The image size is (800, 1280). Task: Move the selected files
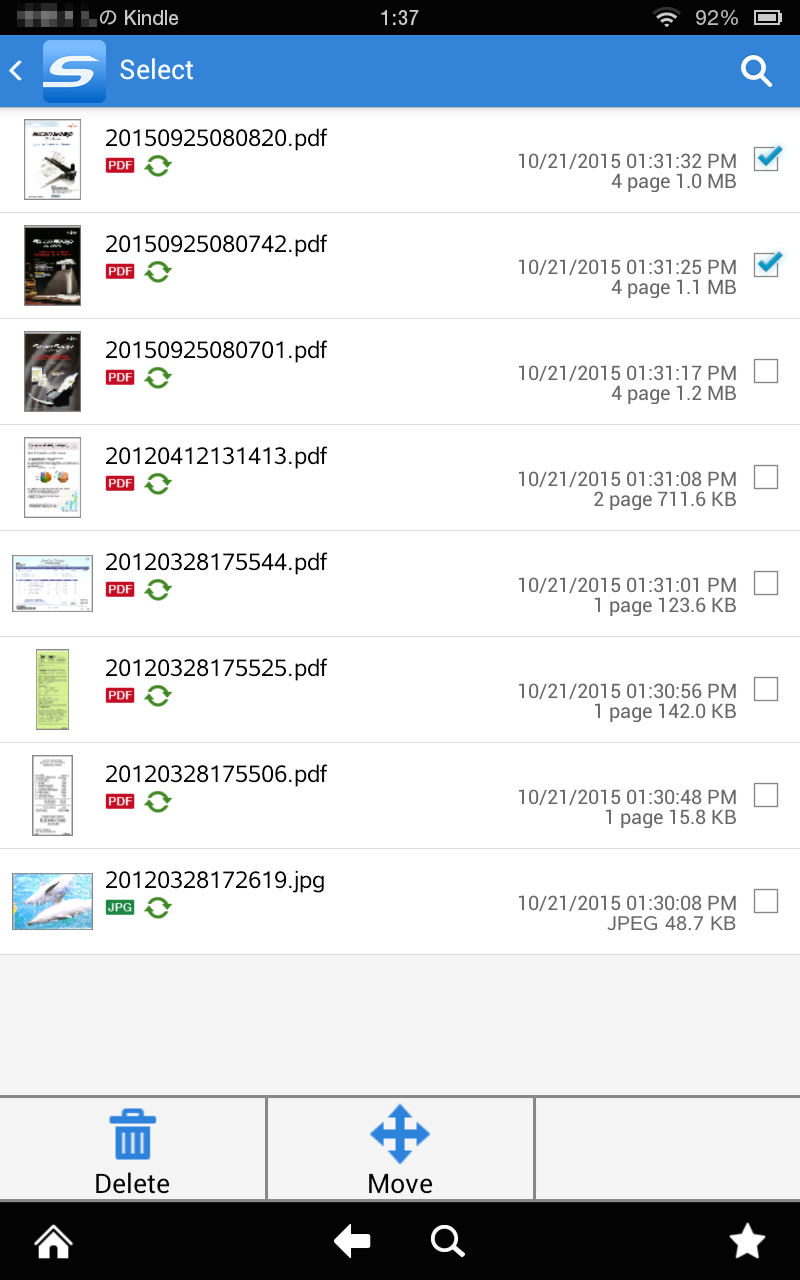399,1148
